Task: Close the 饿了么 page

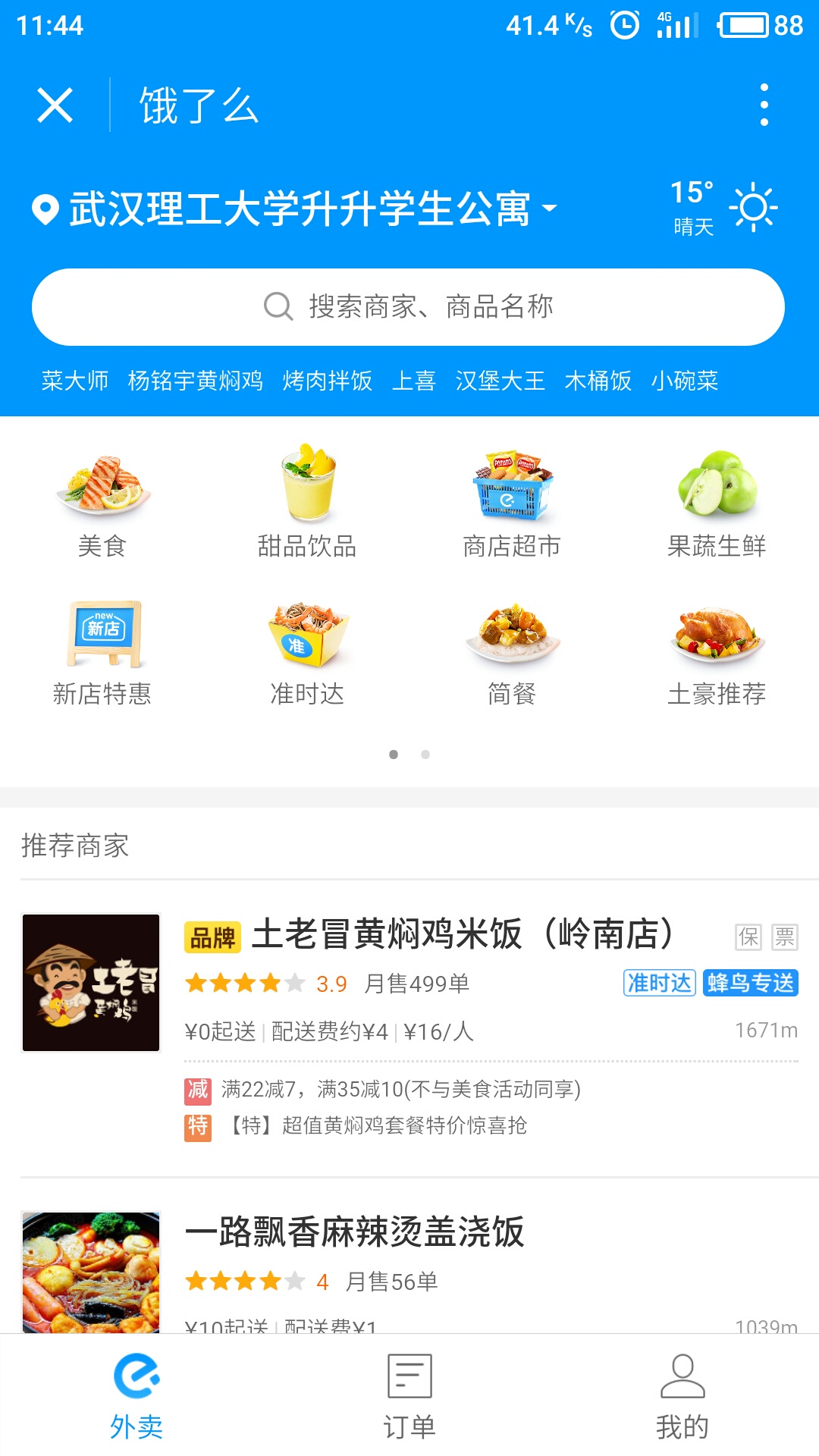Action: tap(55, 105)
